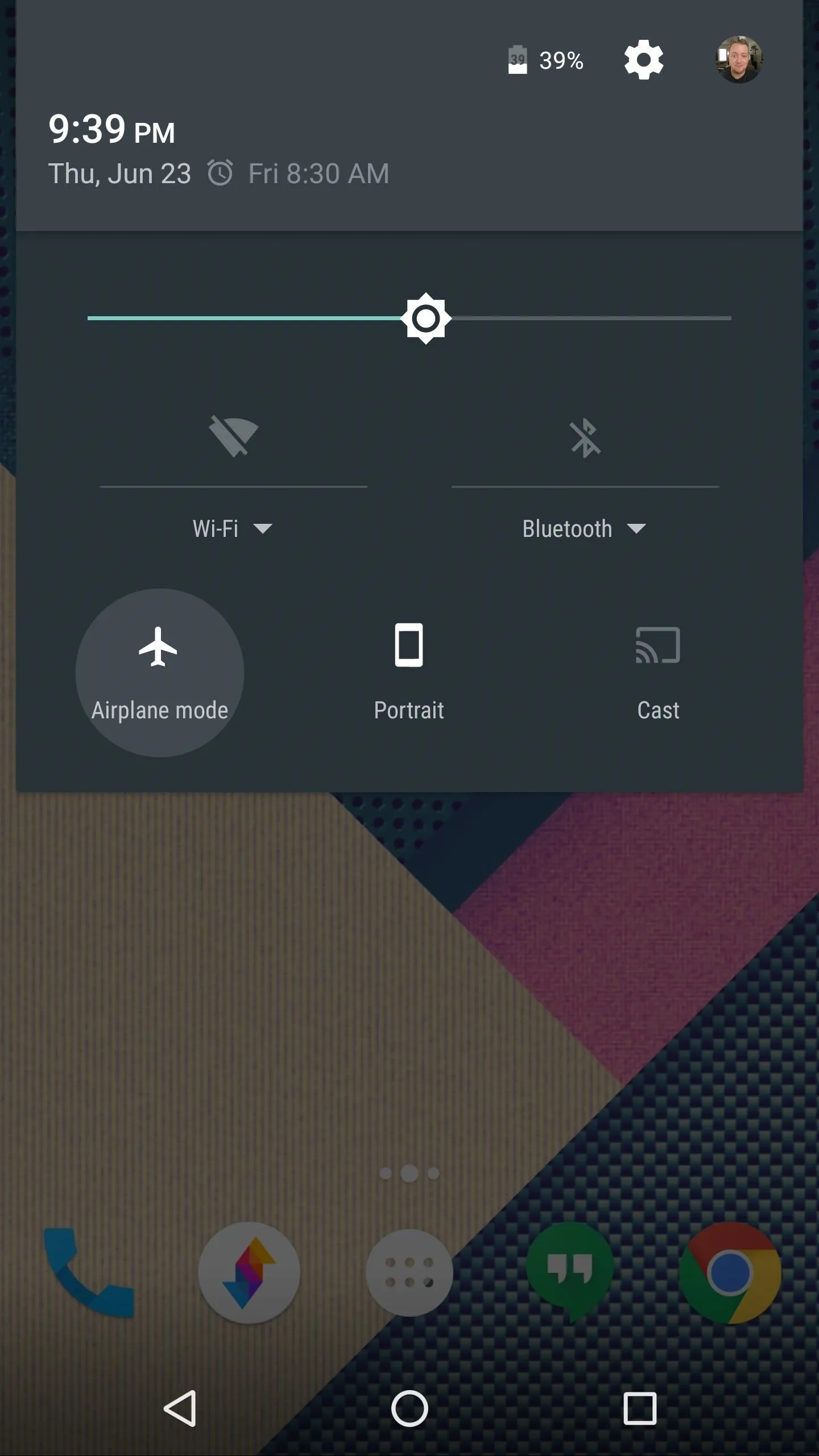Expand the Bluetooth dropdown label
Image resolution: width=819 pixels, height=1456 pixels.
pos(584,529)
